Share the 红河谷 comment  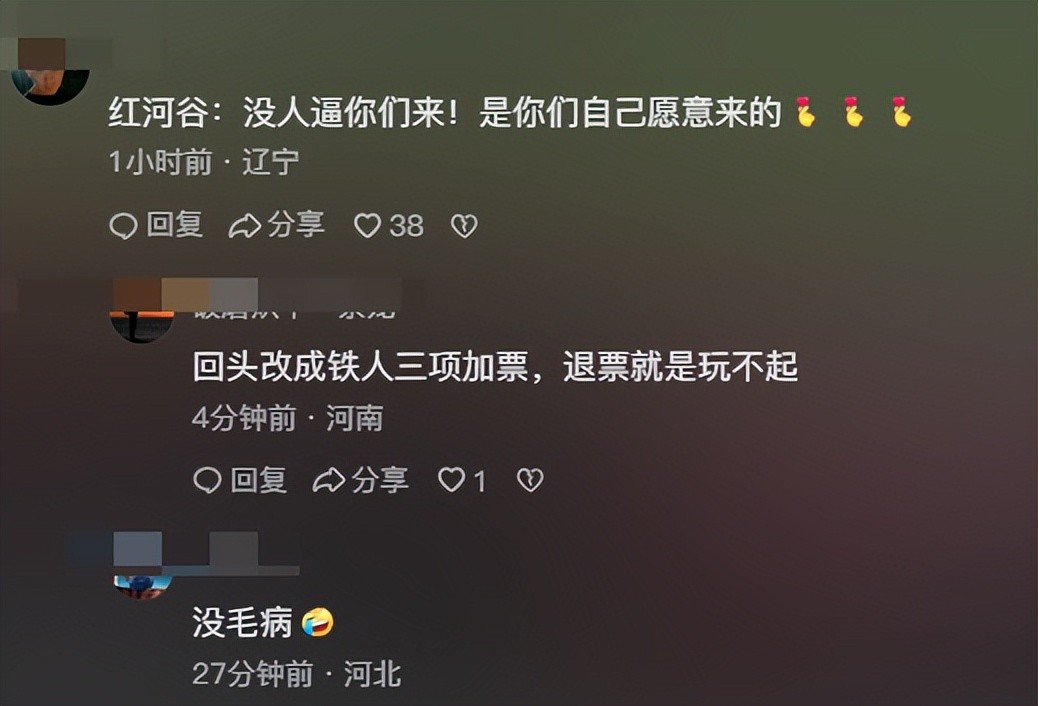point(277,226)
